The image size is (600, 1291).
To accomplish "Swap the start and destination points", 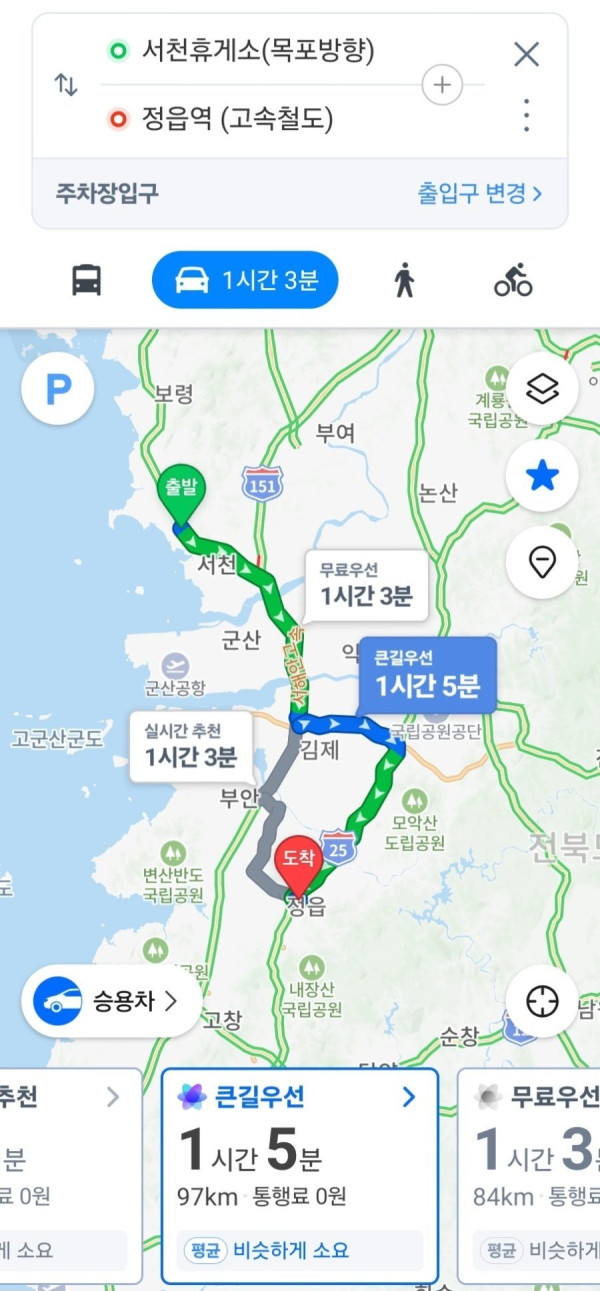I will 66,85.
